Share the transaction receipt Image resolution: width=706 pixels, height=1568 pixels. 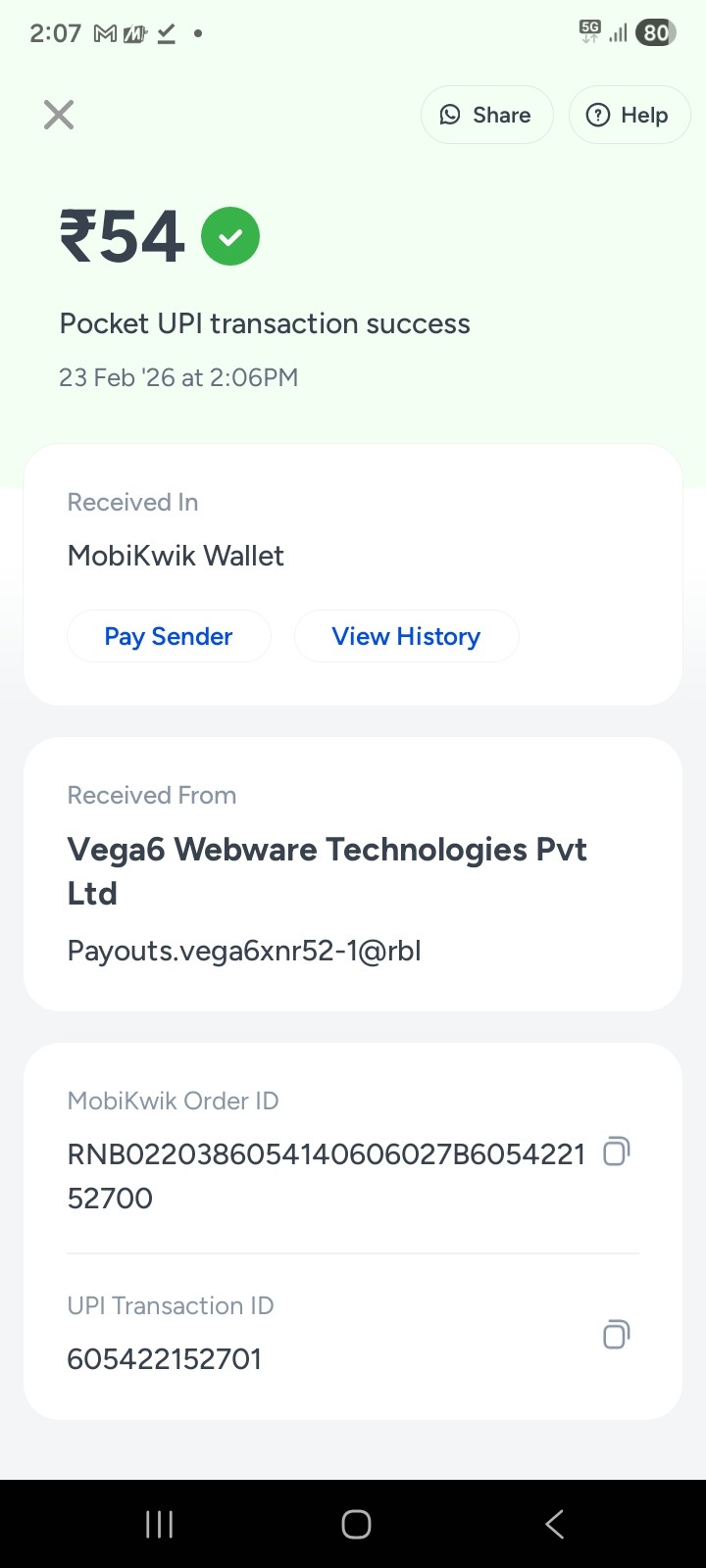point(486,116)
